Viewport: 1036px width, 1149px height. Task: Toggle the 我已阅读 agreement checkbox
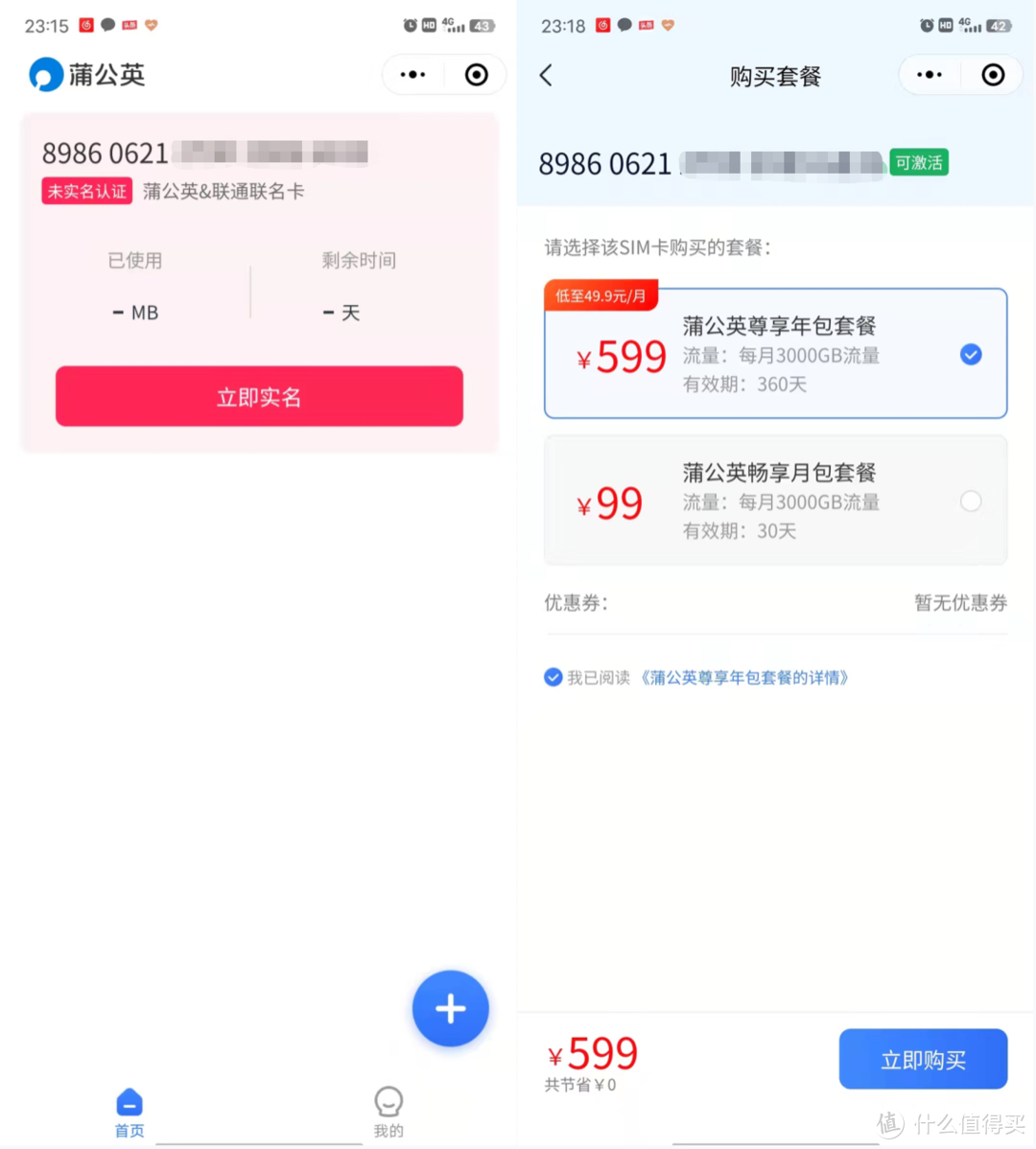(553, 677)
